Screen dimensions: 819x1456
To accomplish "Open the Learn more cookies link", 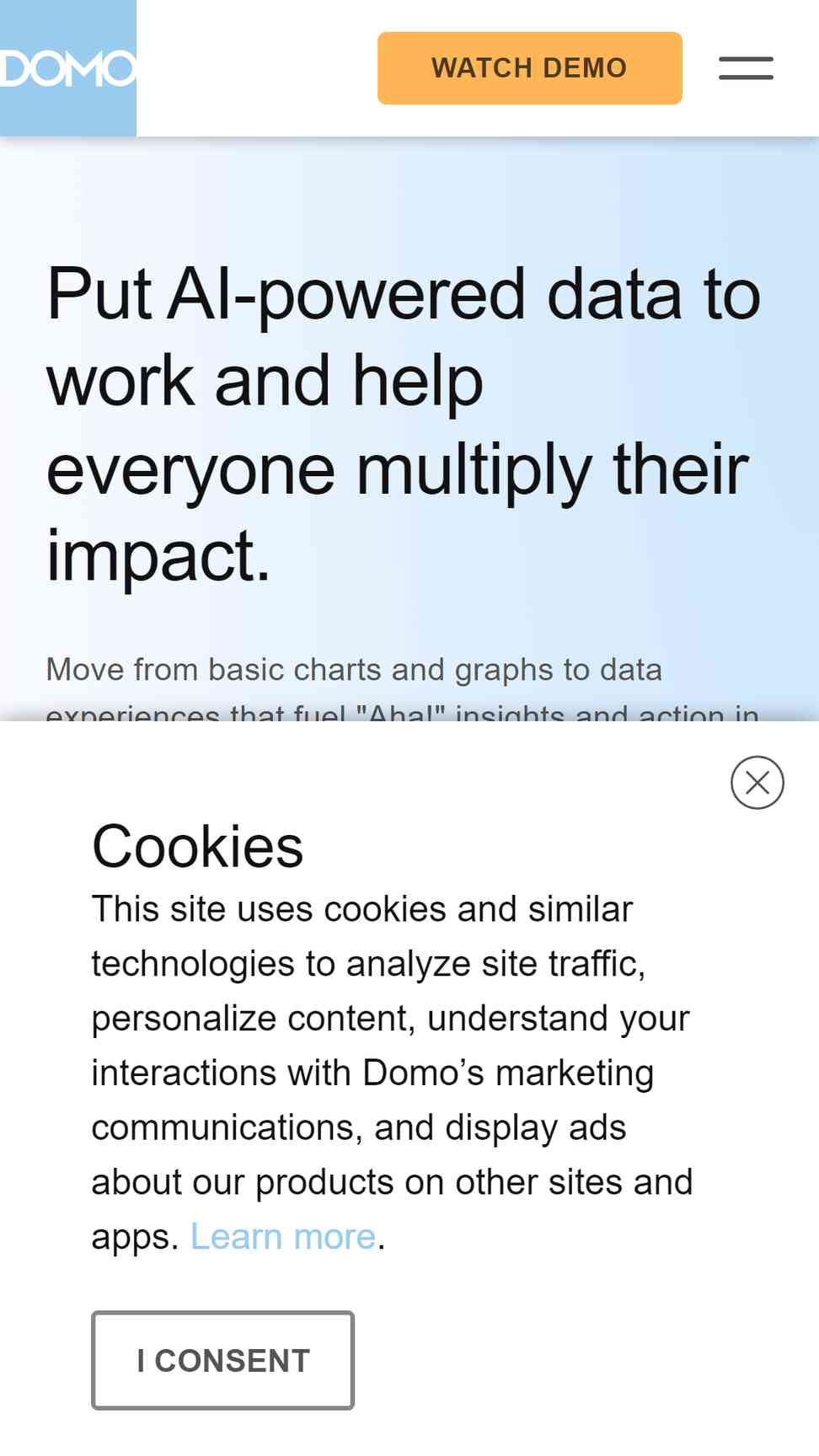I will click(x=283, y=1237).
